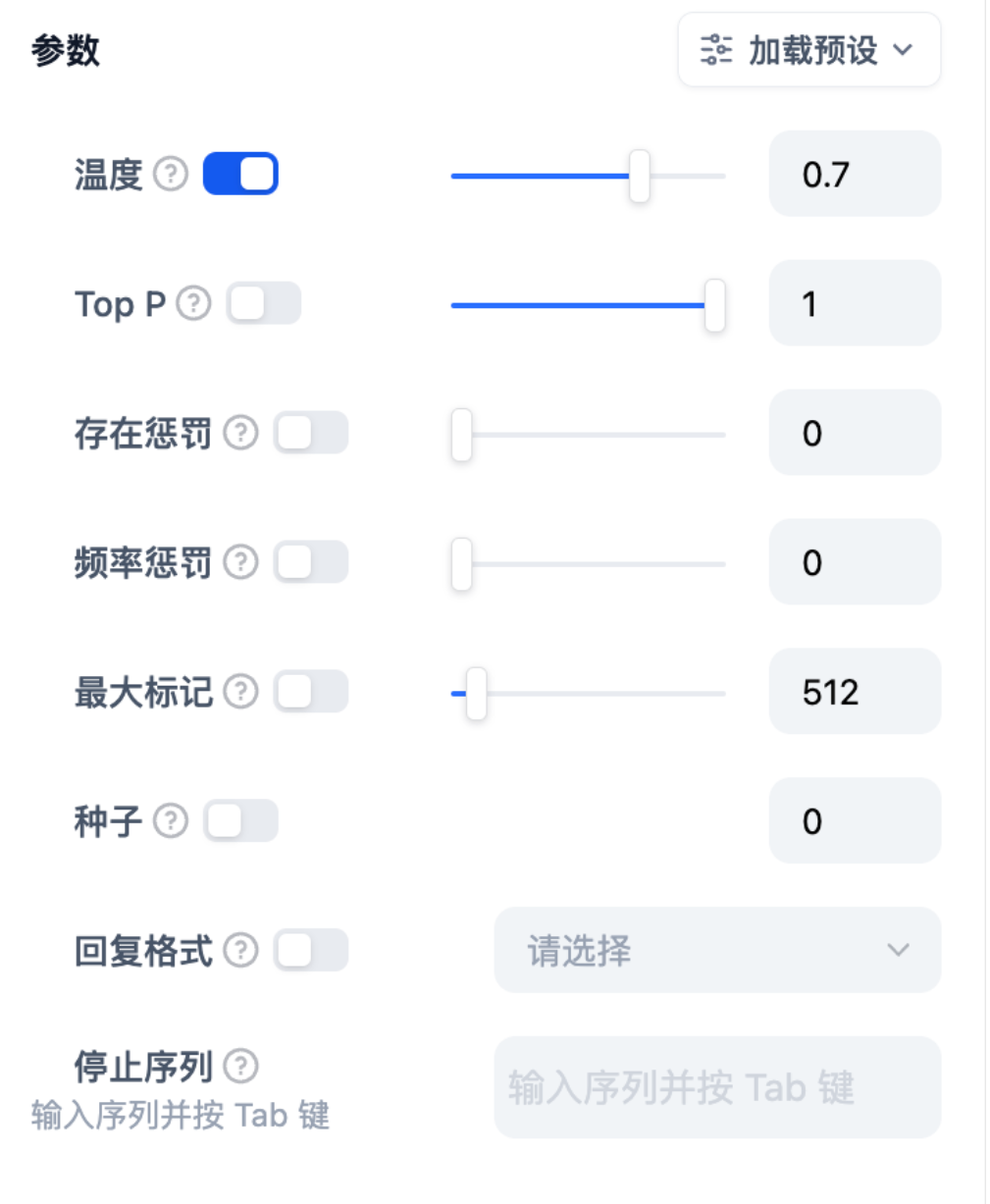Enable the Top P toggle

pyautogui.click(x=264, y=304)
